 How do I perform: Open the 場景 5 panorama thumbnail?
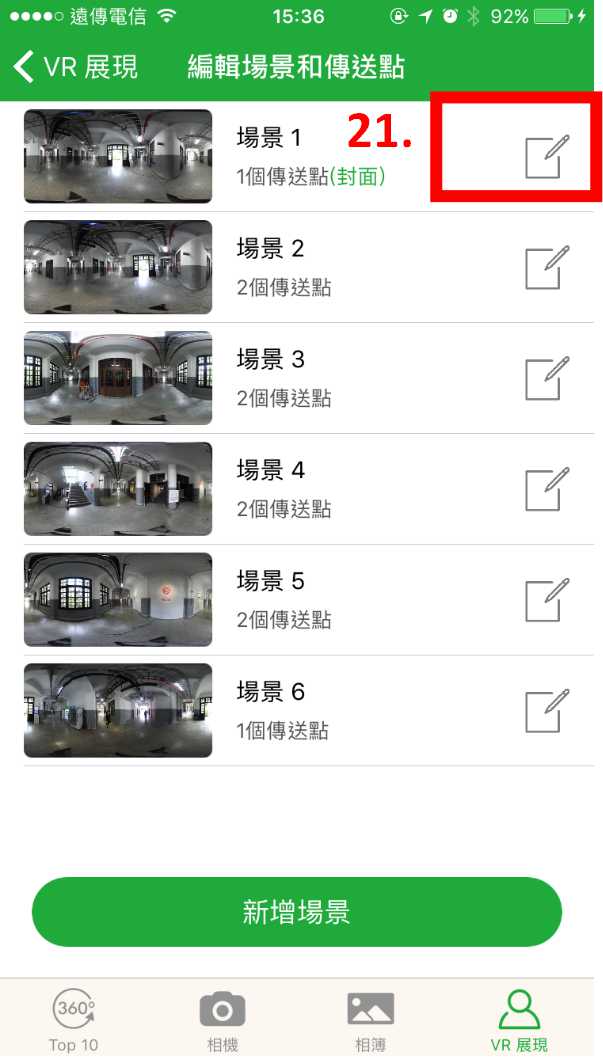(x=118, y=600)
